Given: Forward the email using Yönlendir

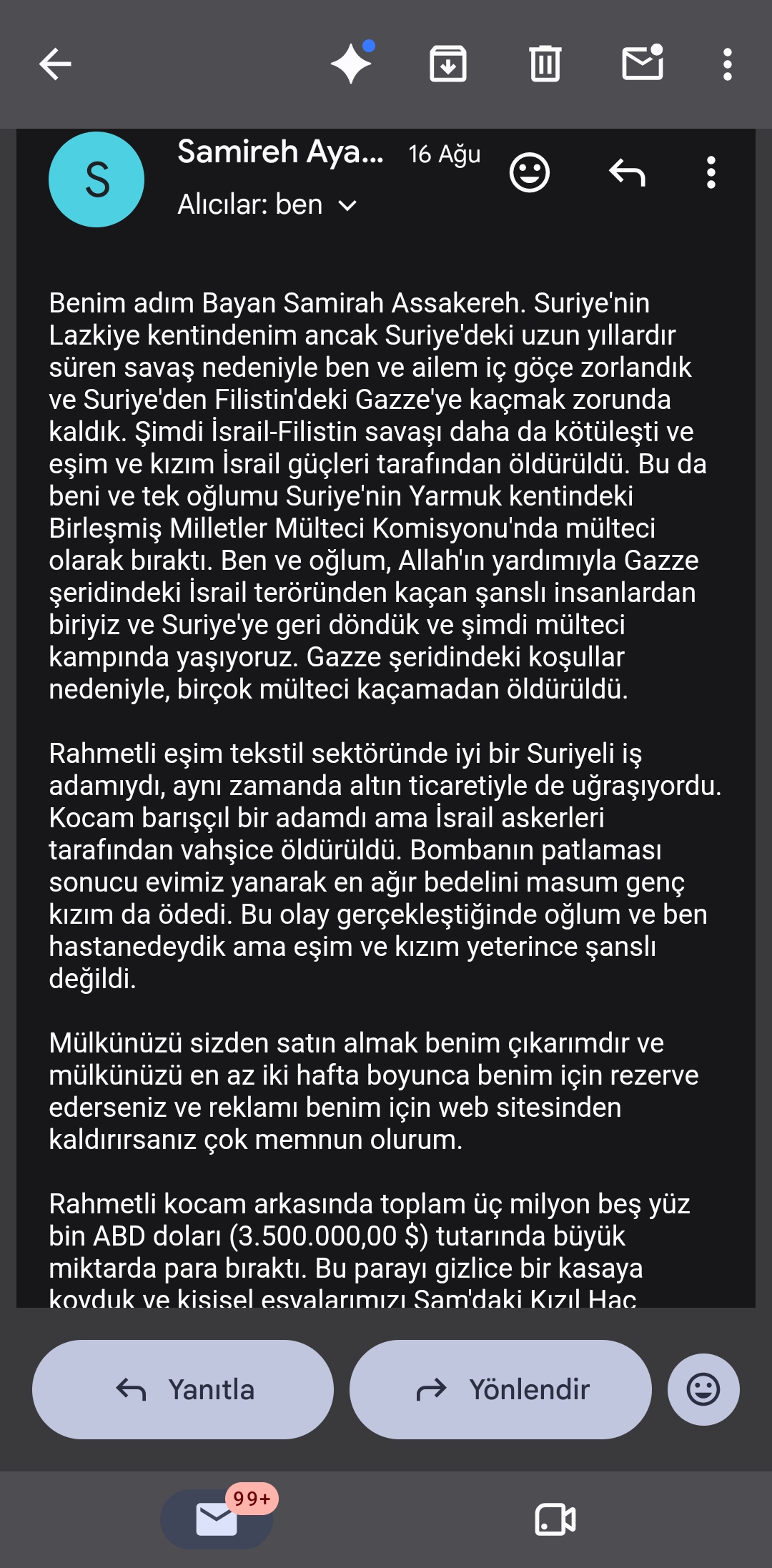Looking at the screenshot, I should click(x=500, y=1389).
